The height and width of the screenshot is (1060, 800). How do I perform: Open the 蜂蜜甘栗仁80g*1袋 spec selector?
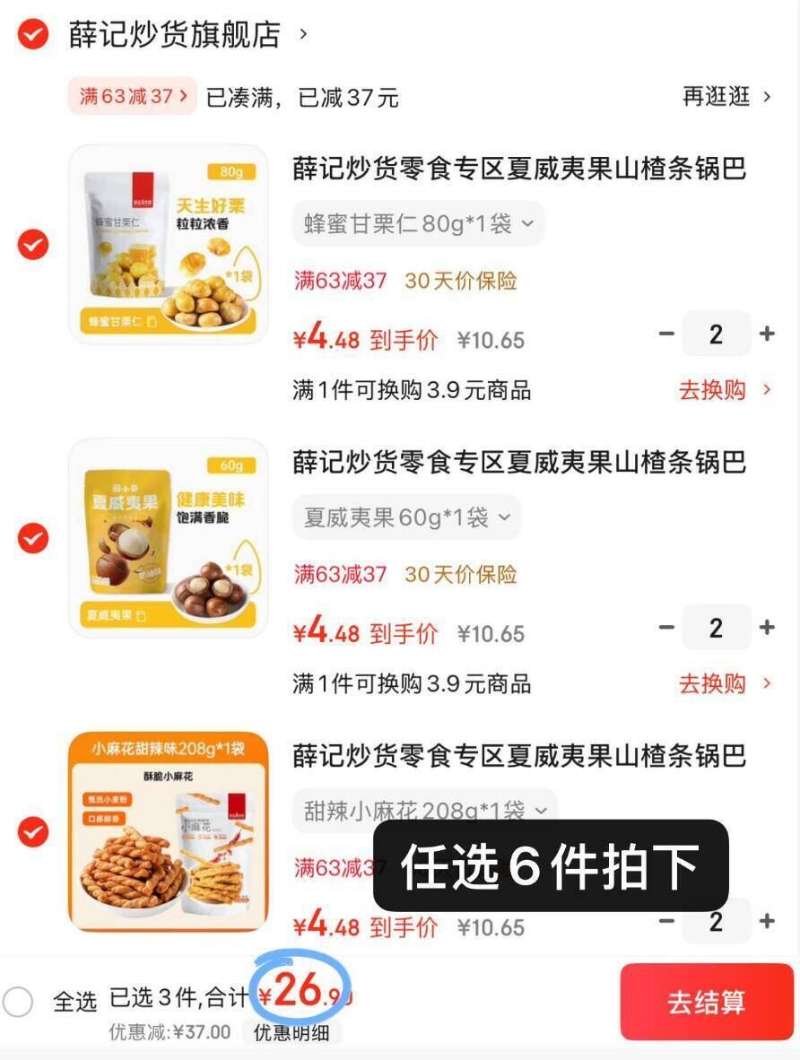click(x=420, y=222)
